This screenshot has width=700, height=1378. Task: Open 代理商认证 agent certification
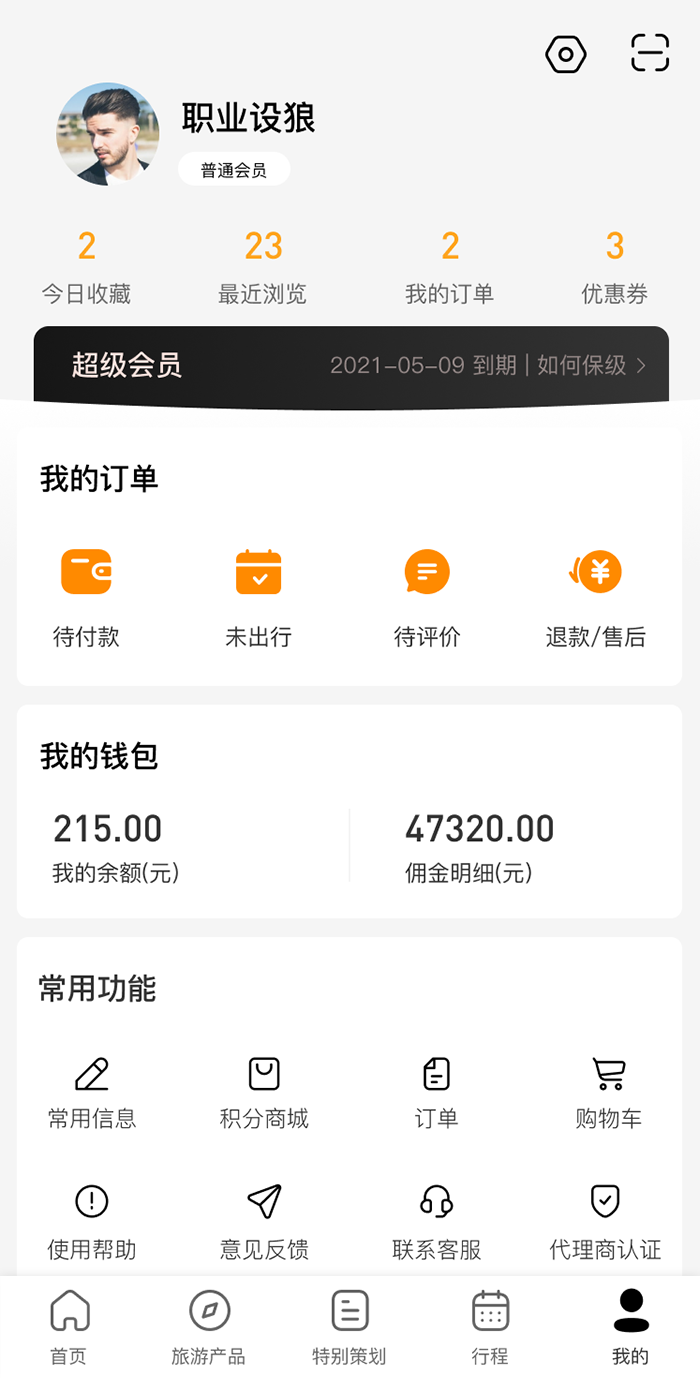[x=606, y=1223]
